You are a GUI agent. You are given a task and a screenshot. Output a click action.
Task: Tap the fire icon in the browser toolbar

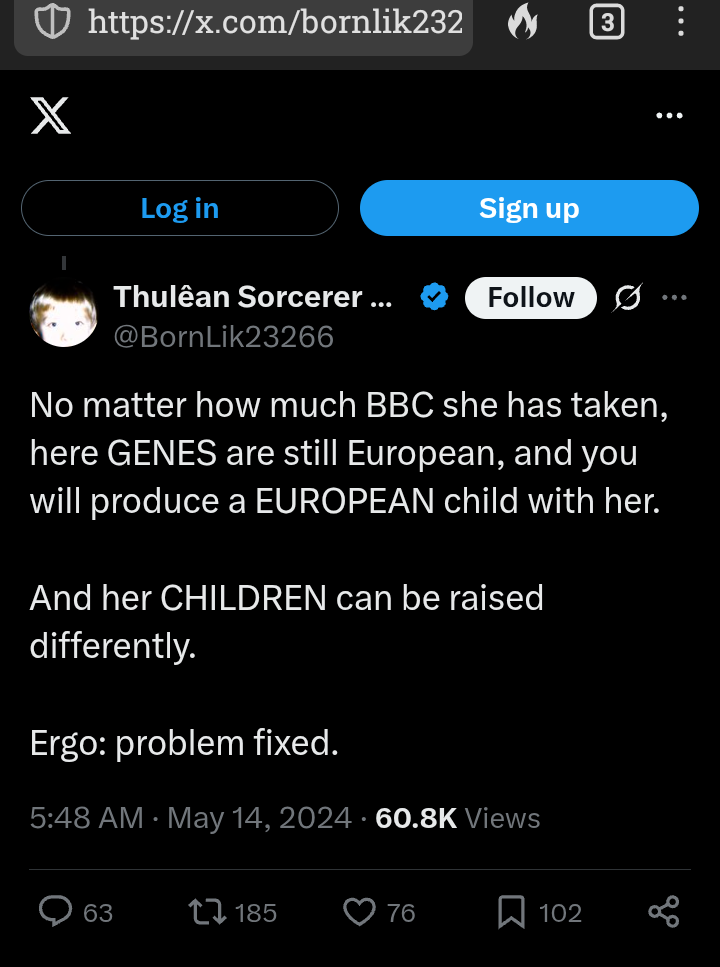pos(521,22)
